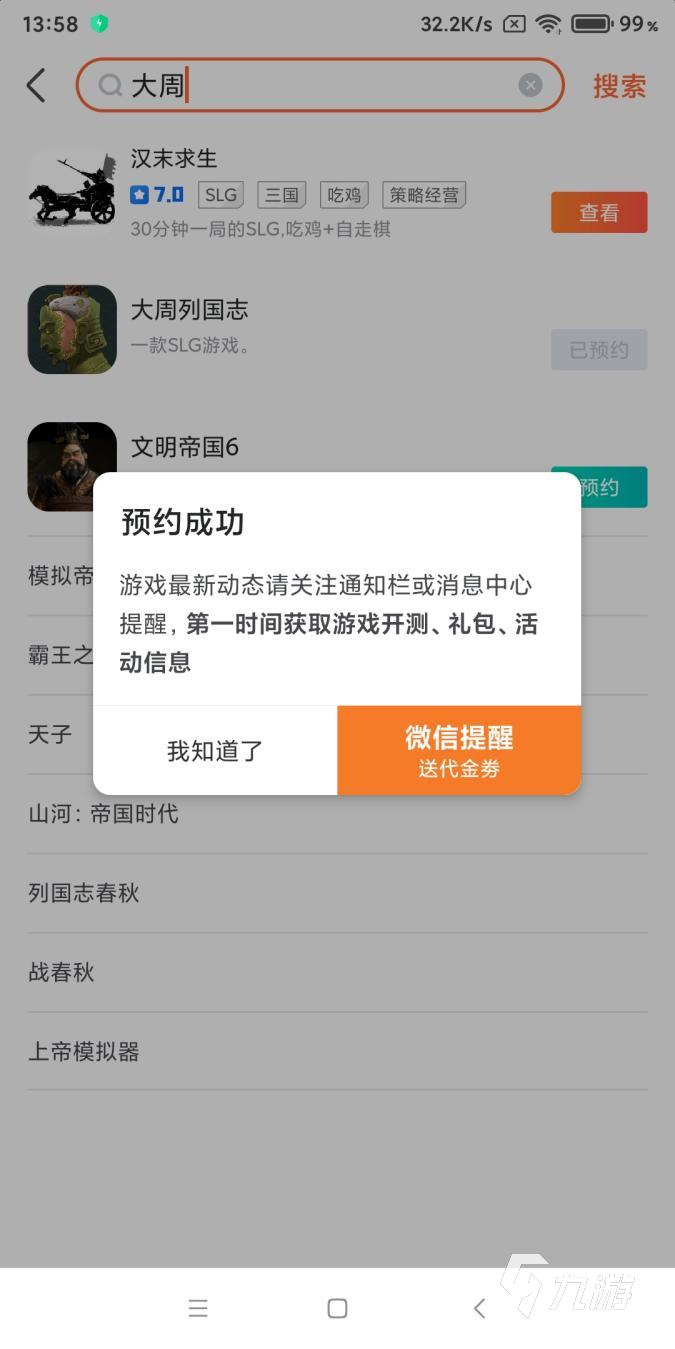Open the 战春秋 suggestion

(62, 972)
